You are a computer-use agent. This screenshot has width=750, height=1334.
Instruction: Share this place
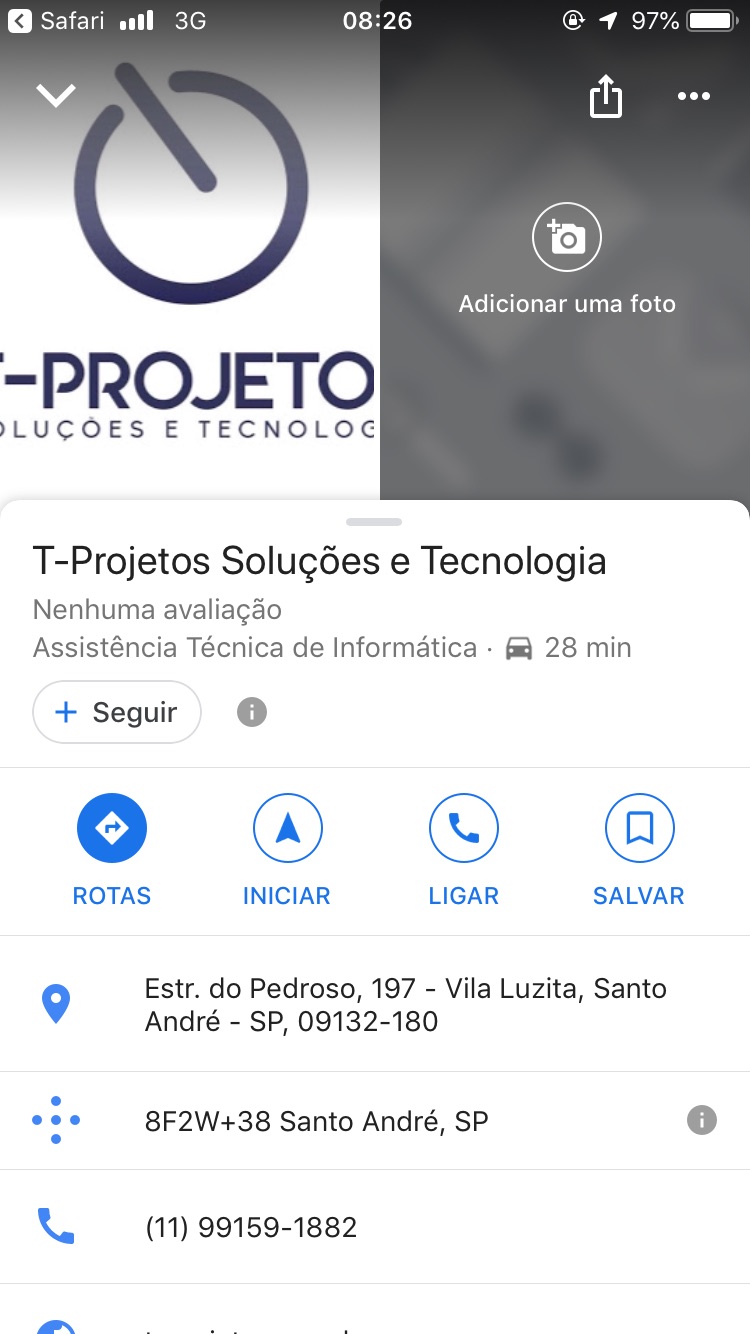[x=606, y=97]
